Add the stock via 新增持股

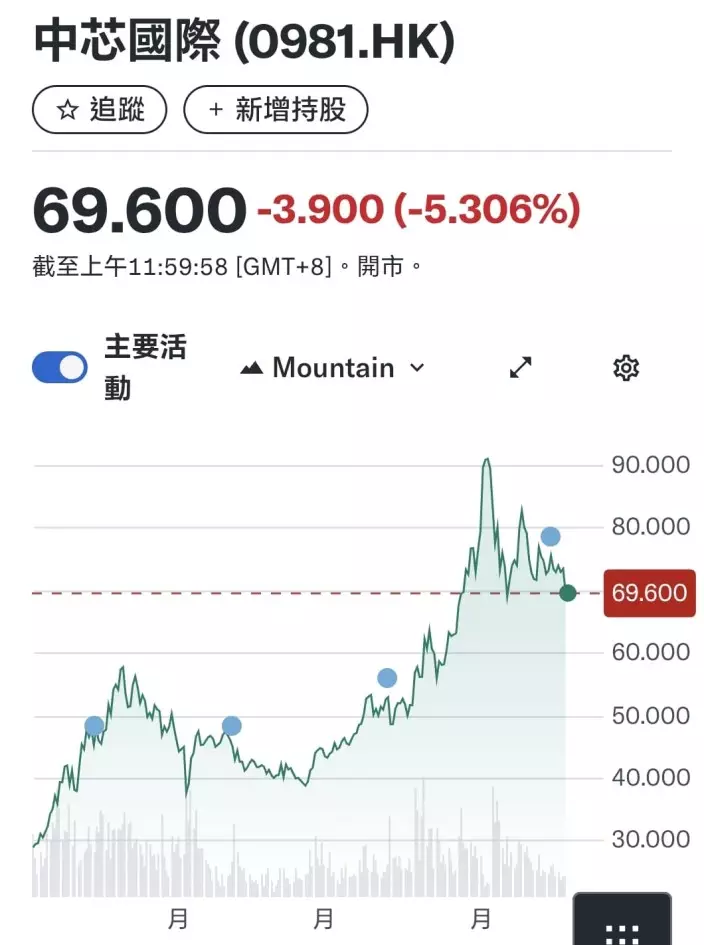pyautogui.click(x=275, y=110)
